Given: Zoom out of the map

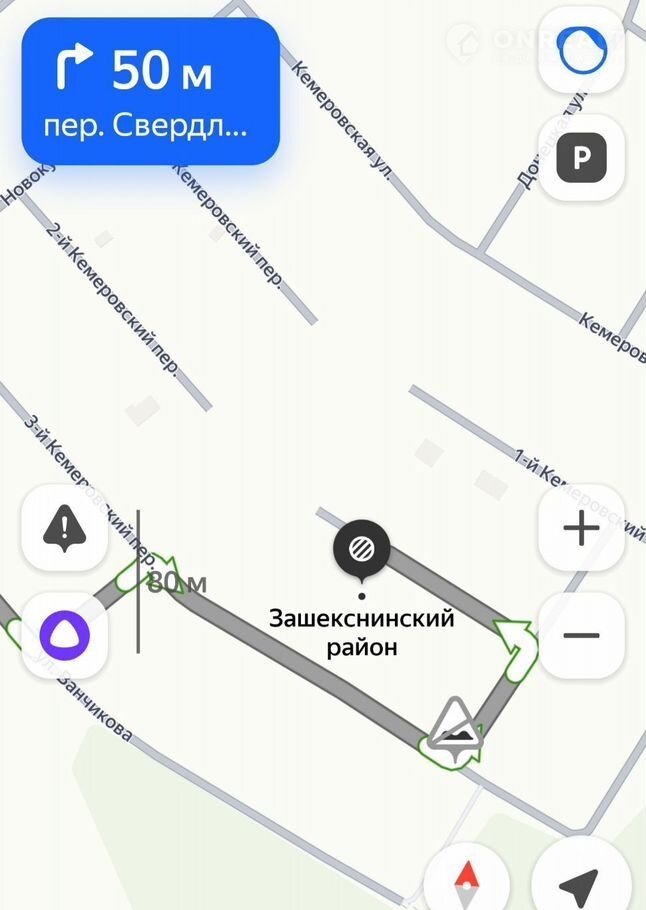Looking at the screenshot, I should tap(581, 634).
